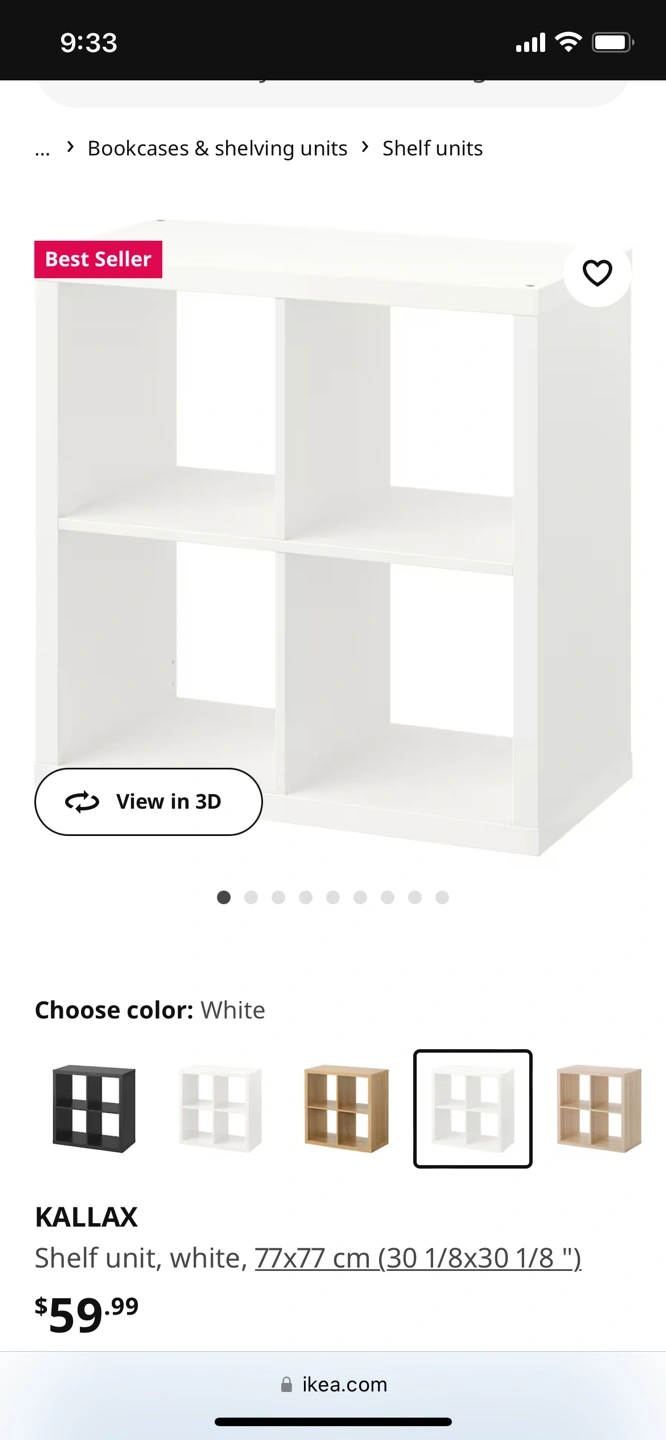Select the black-brown color swatch
Viewport: 666px width, 1440px height.
pyautogui.click(x=94, y=1108)
